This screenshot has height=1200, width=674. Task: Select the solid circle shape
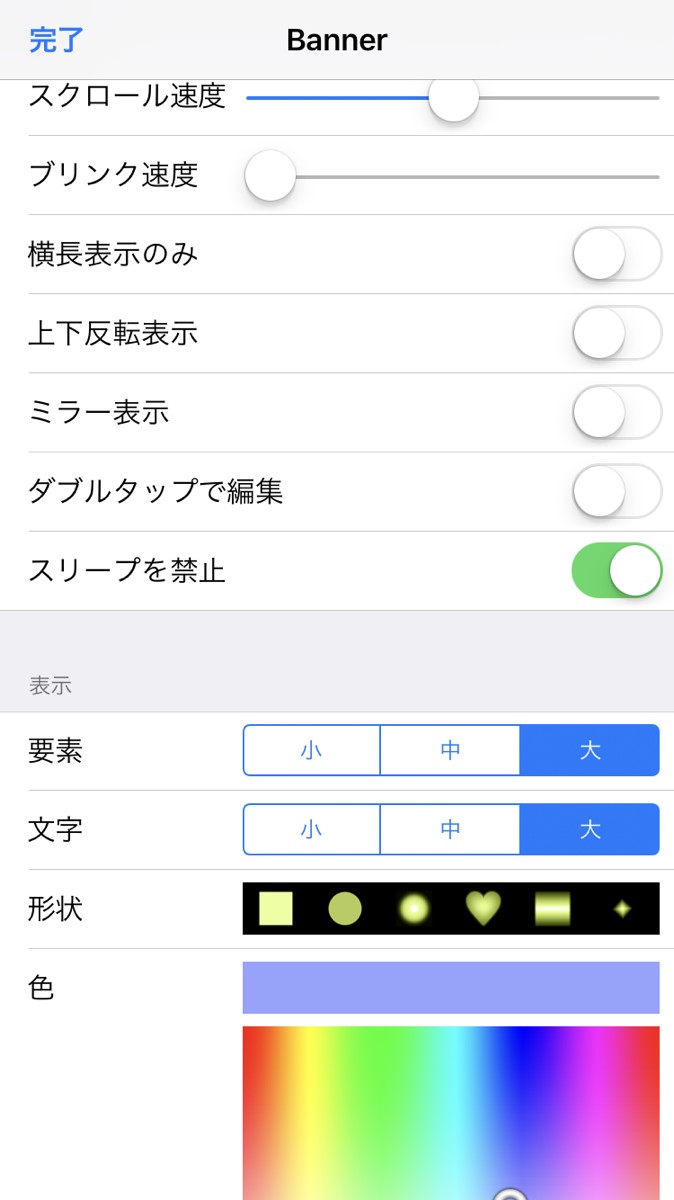coord(345,908)
